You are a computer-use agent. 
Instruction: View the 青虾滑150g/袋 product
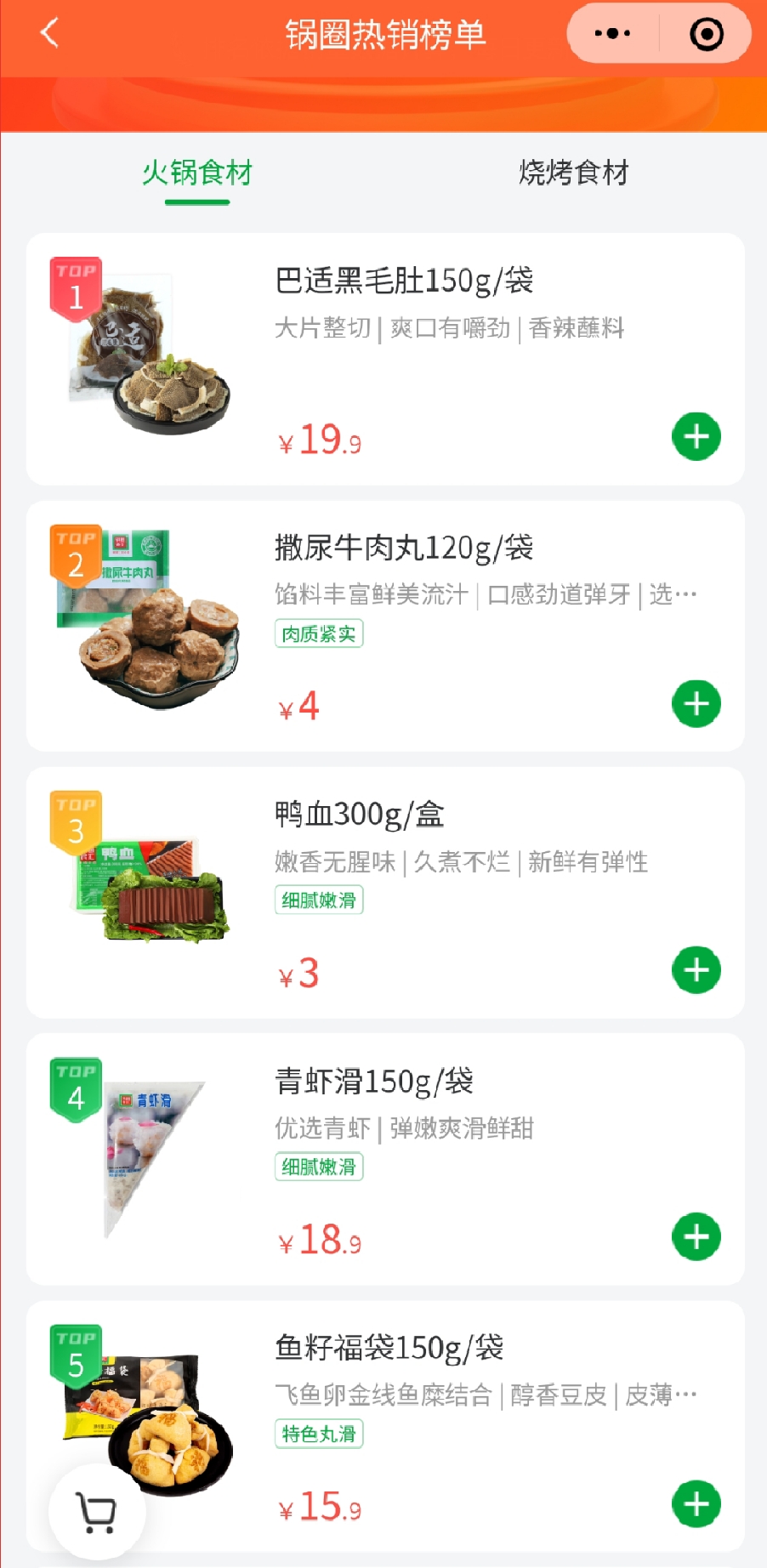tap(374, 1082)
